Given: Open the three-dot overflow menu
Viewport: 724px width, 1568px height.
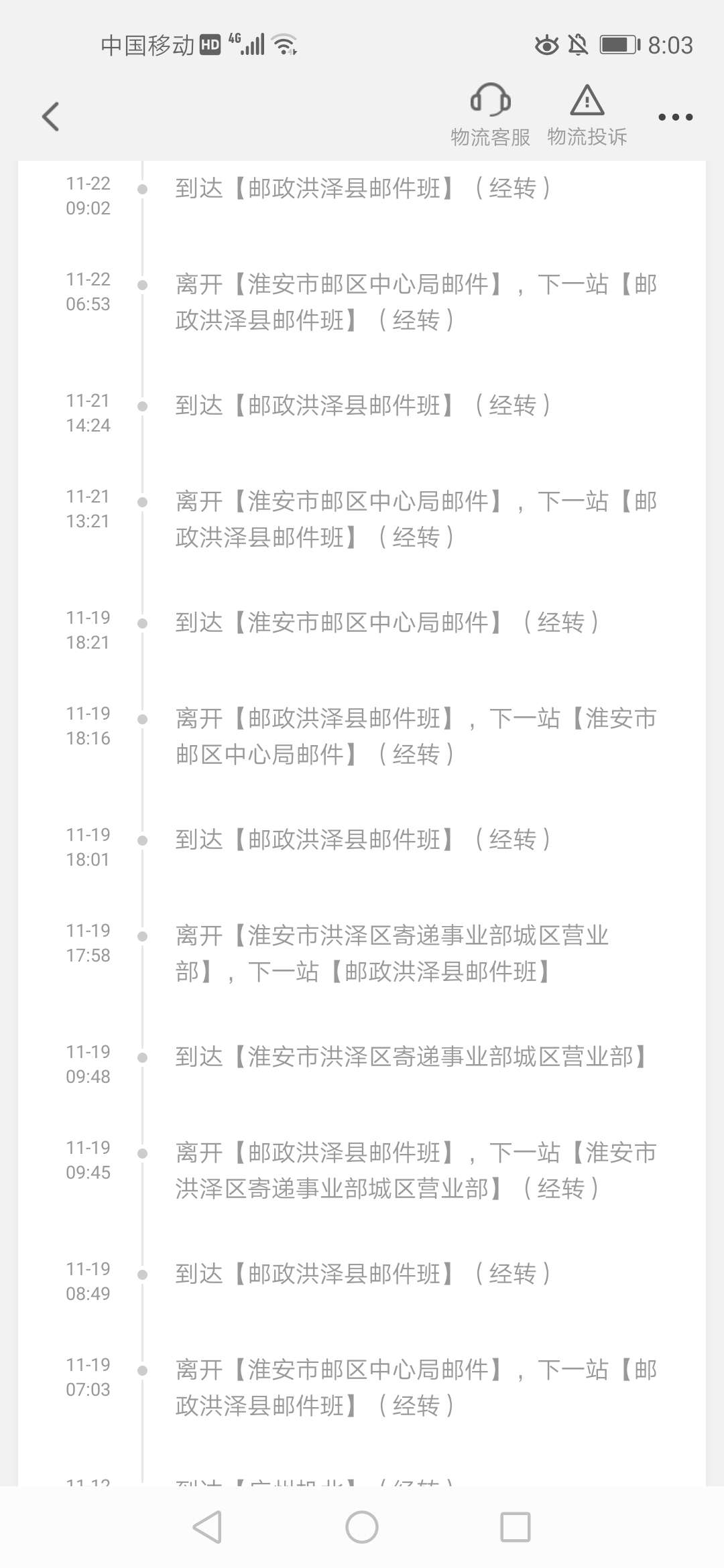Looking at the screenshot, I should [675, 117].
